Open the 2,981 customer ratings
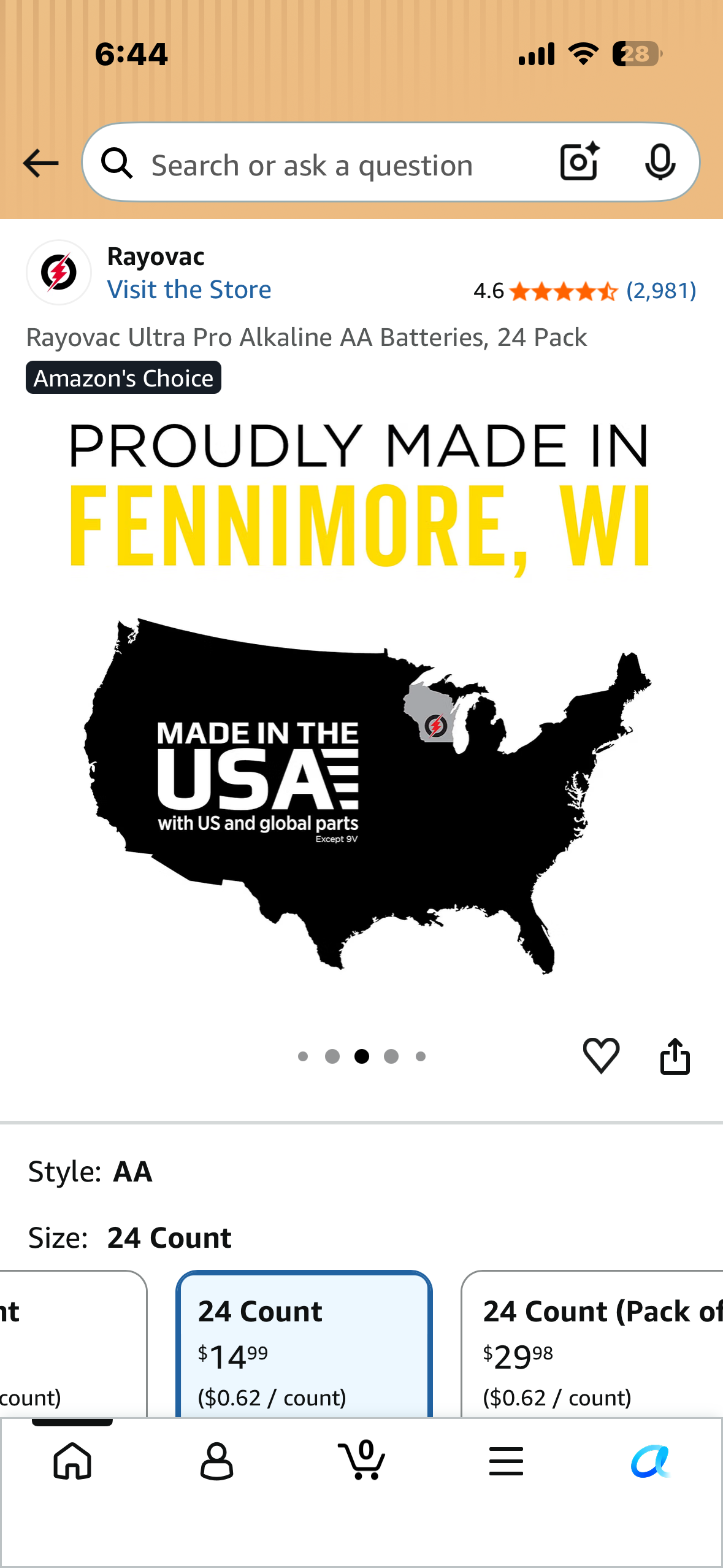723x1568 pixels. coord(660,291)
